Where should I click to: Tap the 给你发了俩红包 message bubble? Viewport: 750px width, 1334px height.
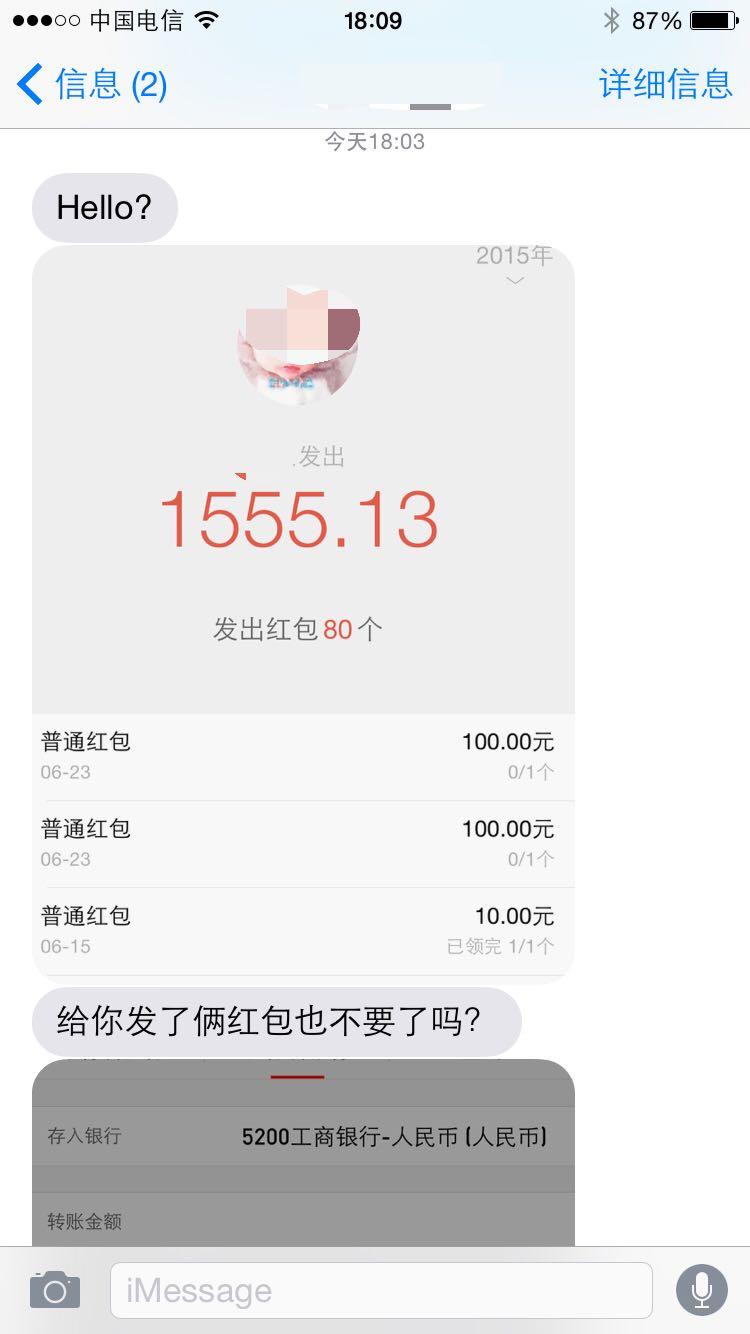coord(277,1020)
